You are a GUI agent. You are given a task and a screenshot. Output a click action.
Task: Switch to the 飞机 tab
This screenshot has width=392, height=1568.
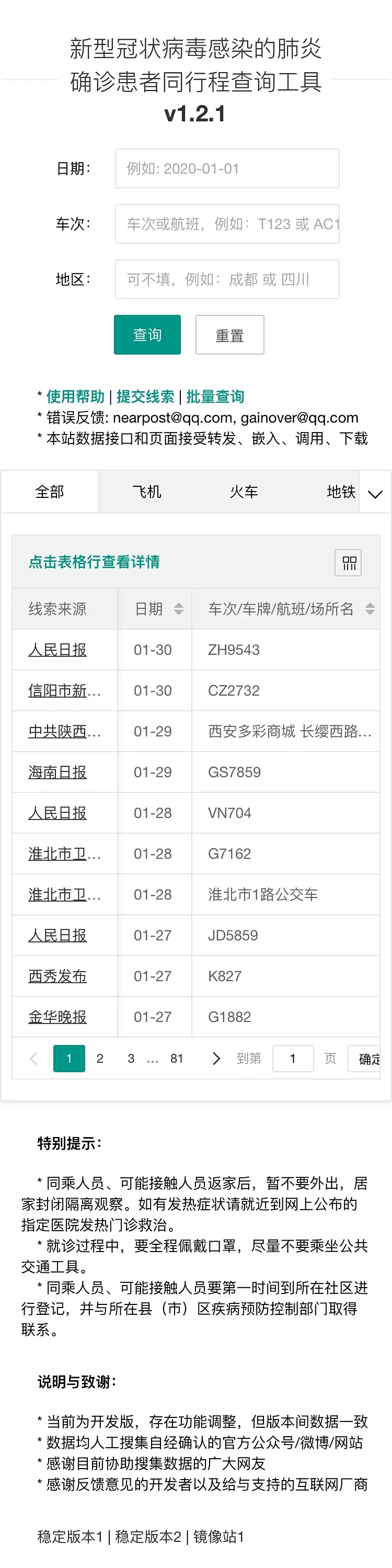[147, 492]
